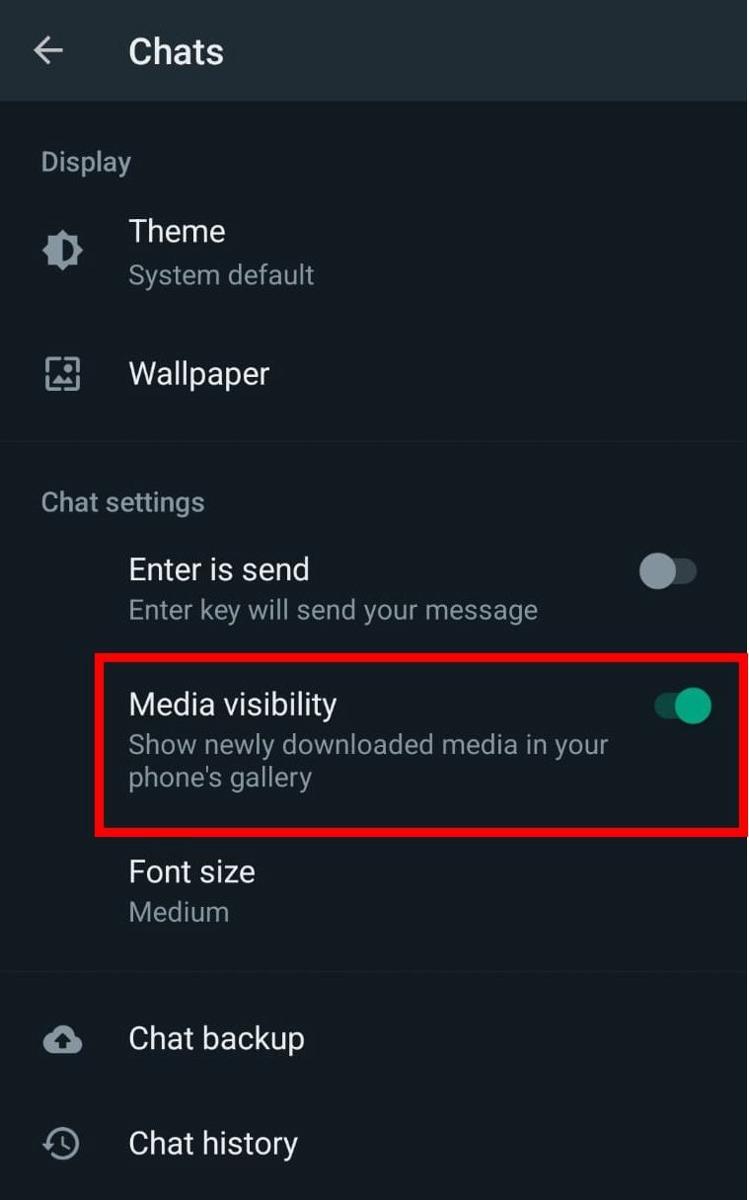Change the Font size setting
The width and height of the screenshot is (749, 1200).
click(374, 890)
